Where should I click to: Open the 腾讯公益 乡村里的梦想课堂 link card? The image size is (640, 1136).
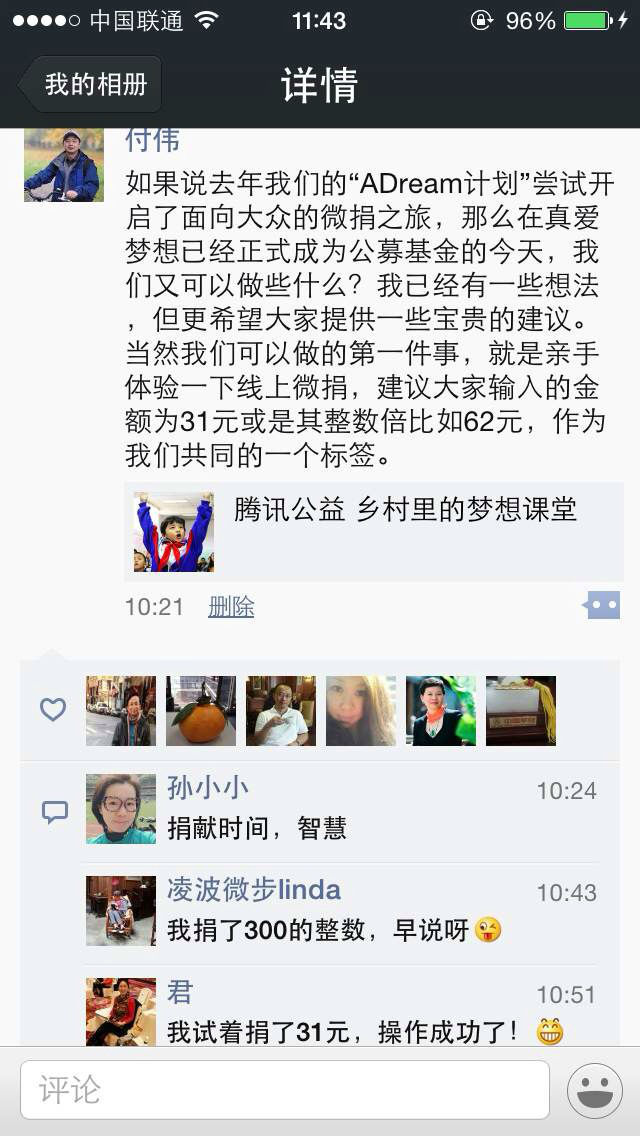(x=373, y=532)
